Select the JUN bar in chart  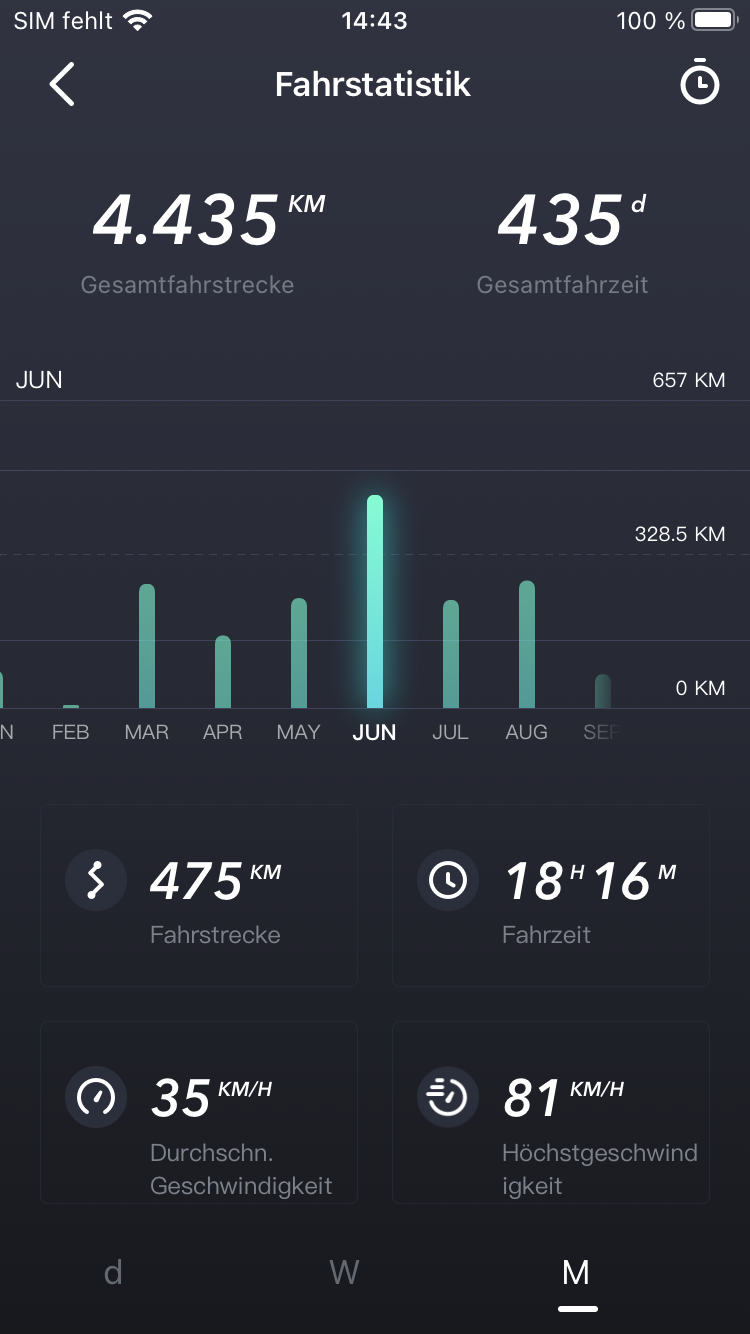pyautogui.click(x=375, y=602)
